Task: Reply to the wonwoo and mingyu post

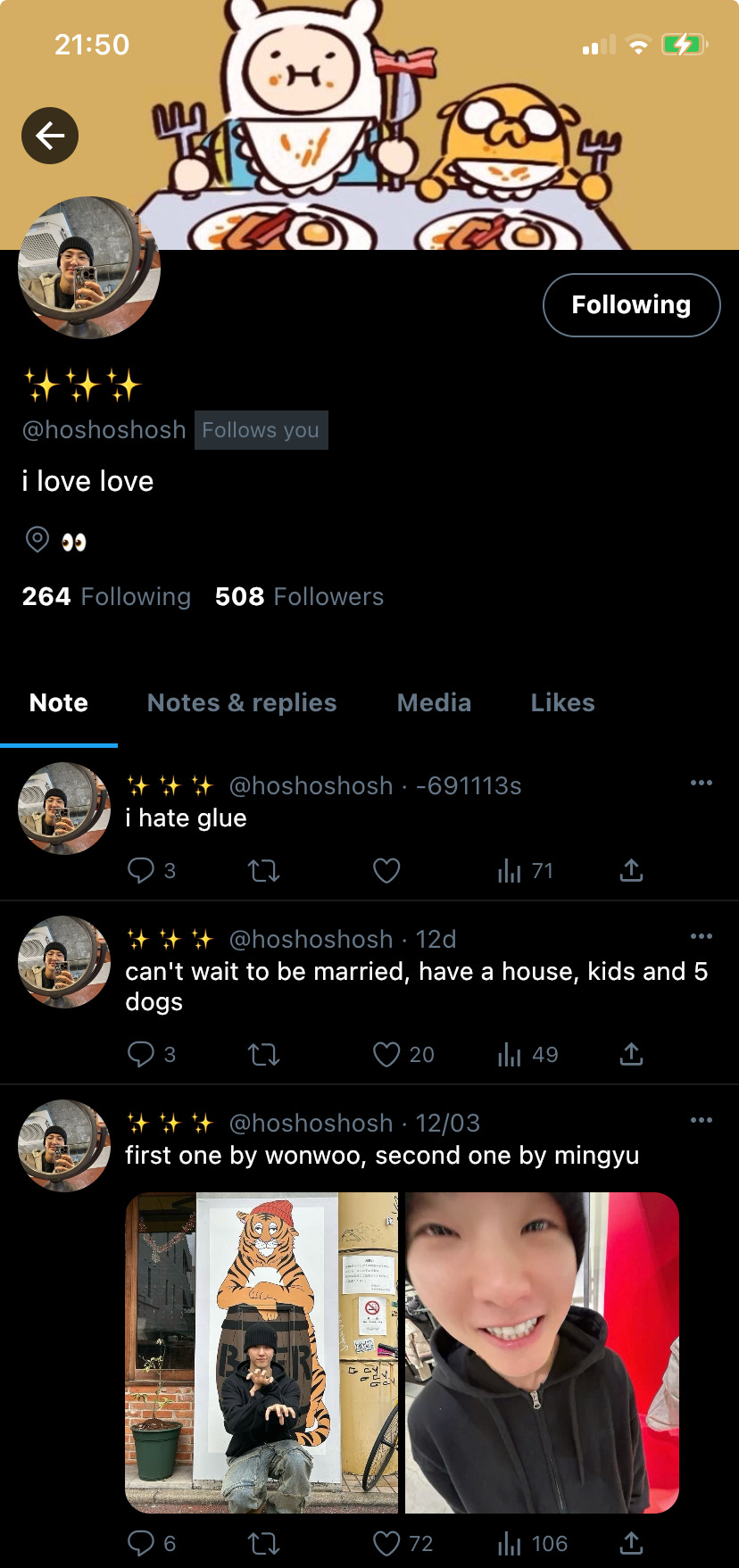Action: click(x=141, y=1543)
